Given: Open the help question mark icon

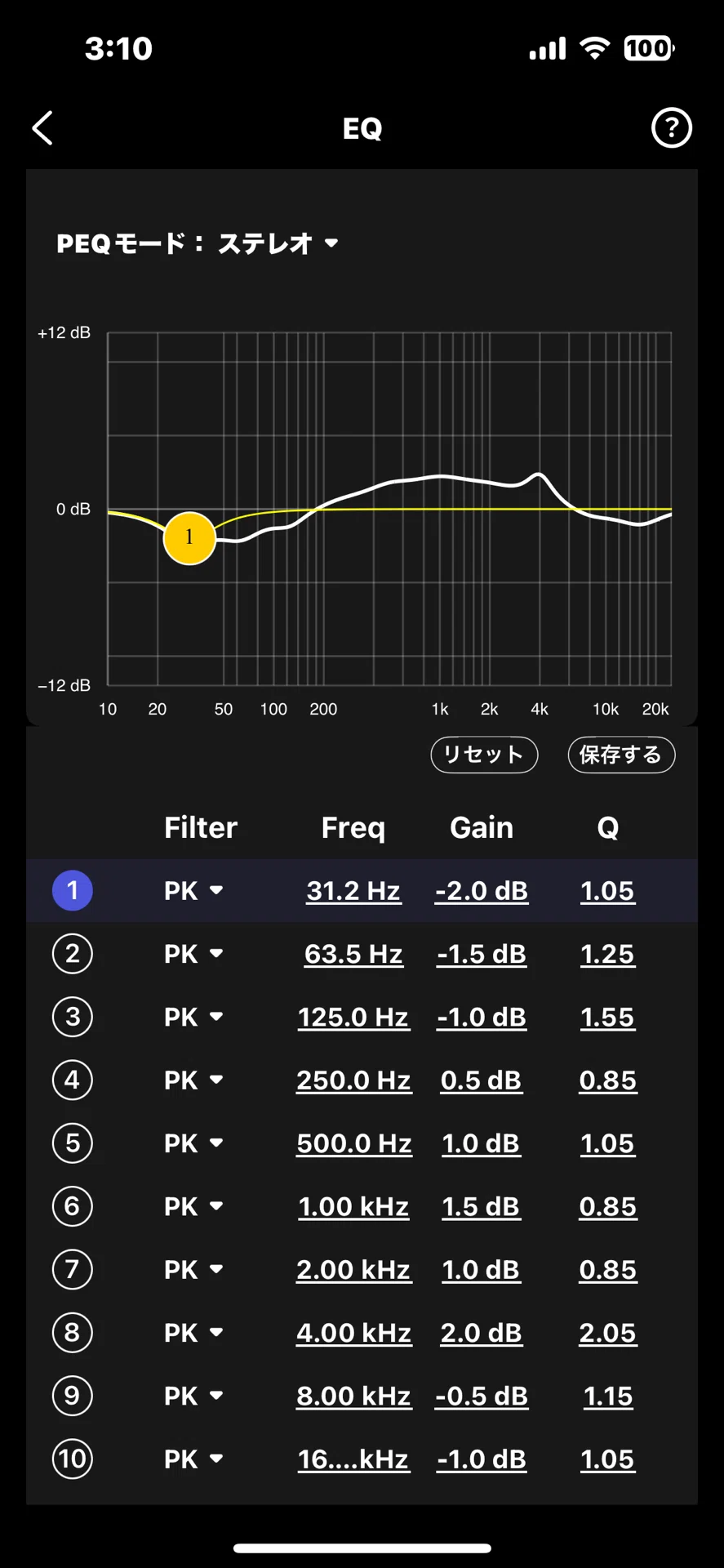Looking at the screenshot, I should point(672,128).
